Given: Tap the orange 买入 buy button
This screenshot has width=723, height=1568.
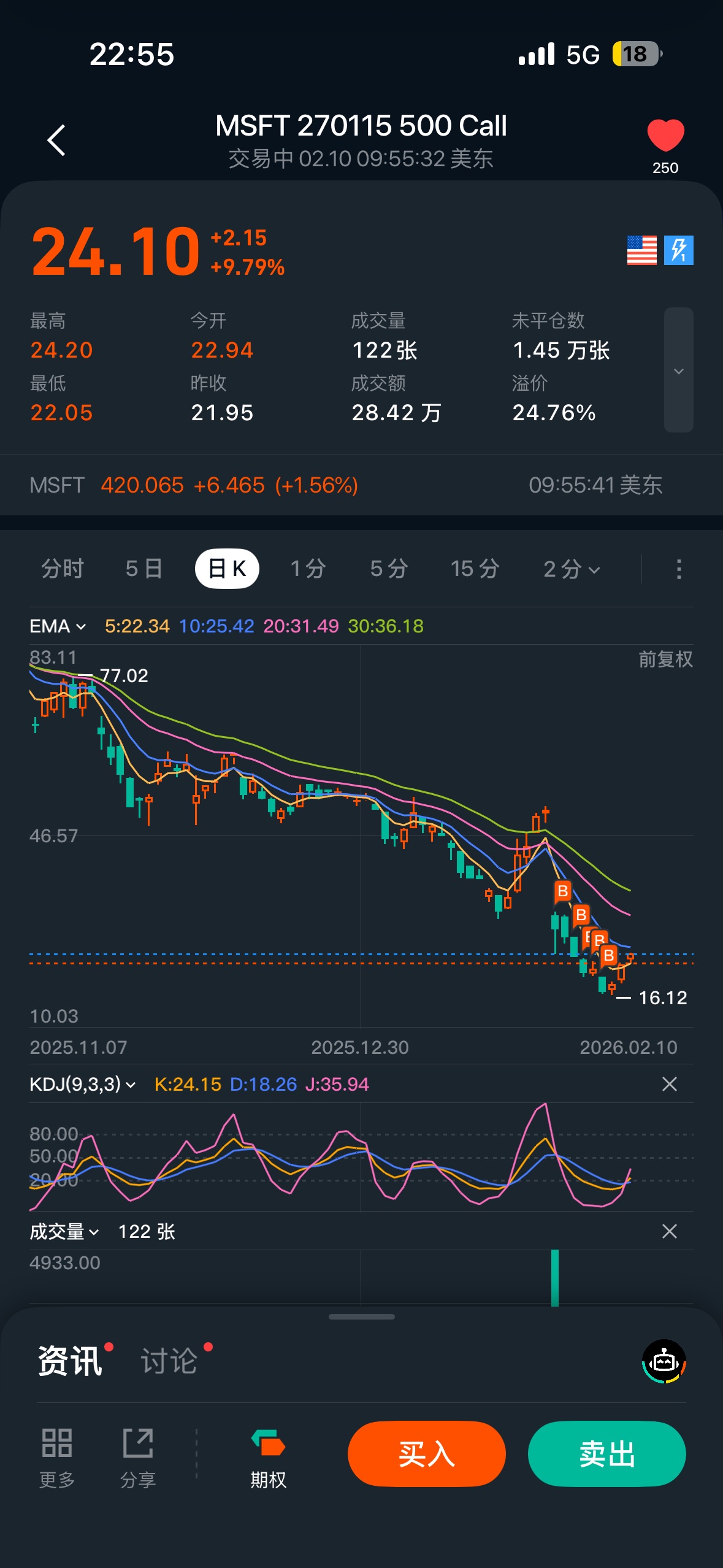Looking at the screenshot, I should coord(426,1454).
